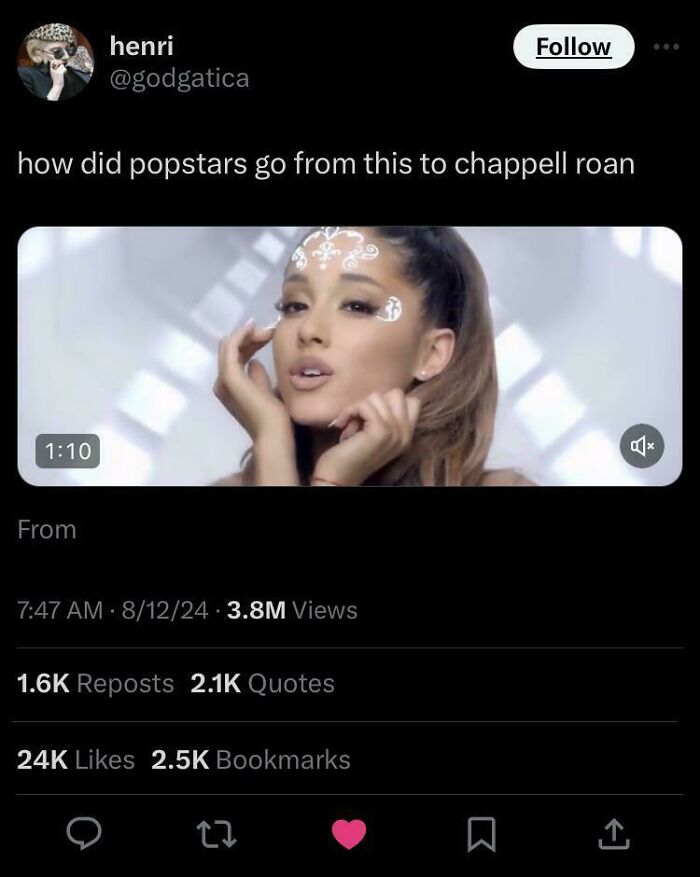Unmute the video sound
Image resolution: width=700 pixels, height=877 pixels.
[642, 446]
